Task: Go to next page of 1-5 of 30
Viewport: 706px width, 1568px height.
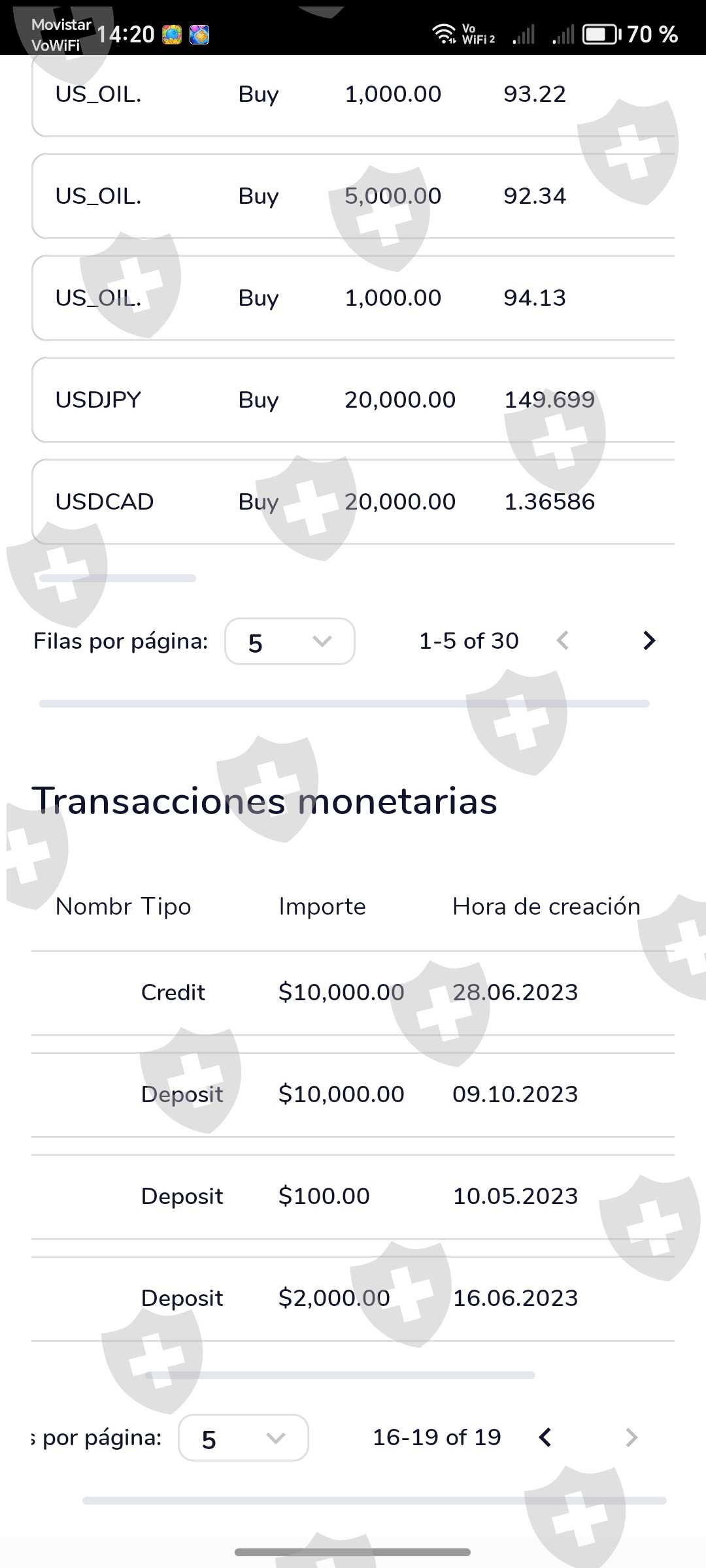Action: (x=648, y=640)
